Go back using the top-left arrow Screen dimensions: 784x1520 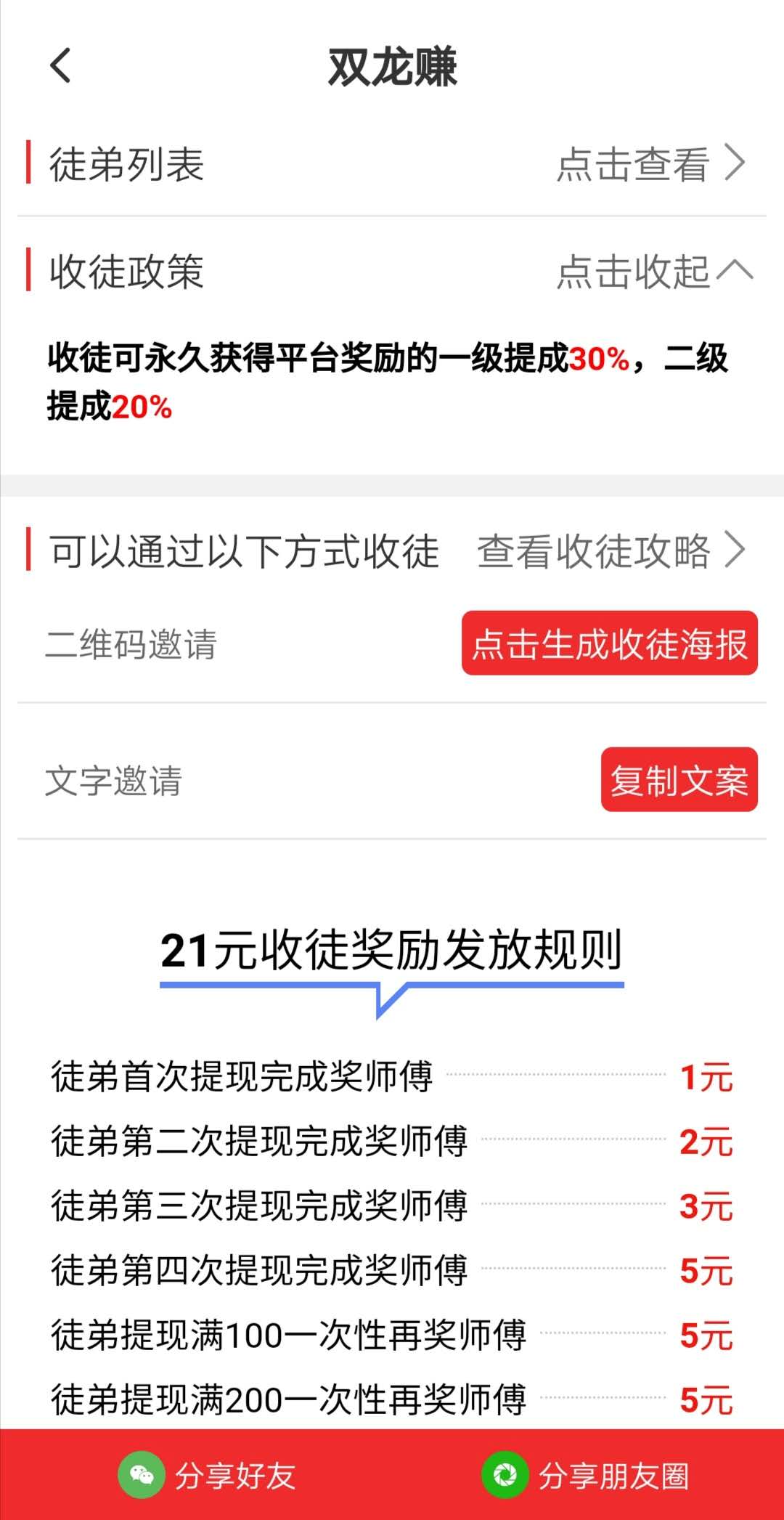pos(61,65)
